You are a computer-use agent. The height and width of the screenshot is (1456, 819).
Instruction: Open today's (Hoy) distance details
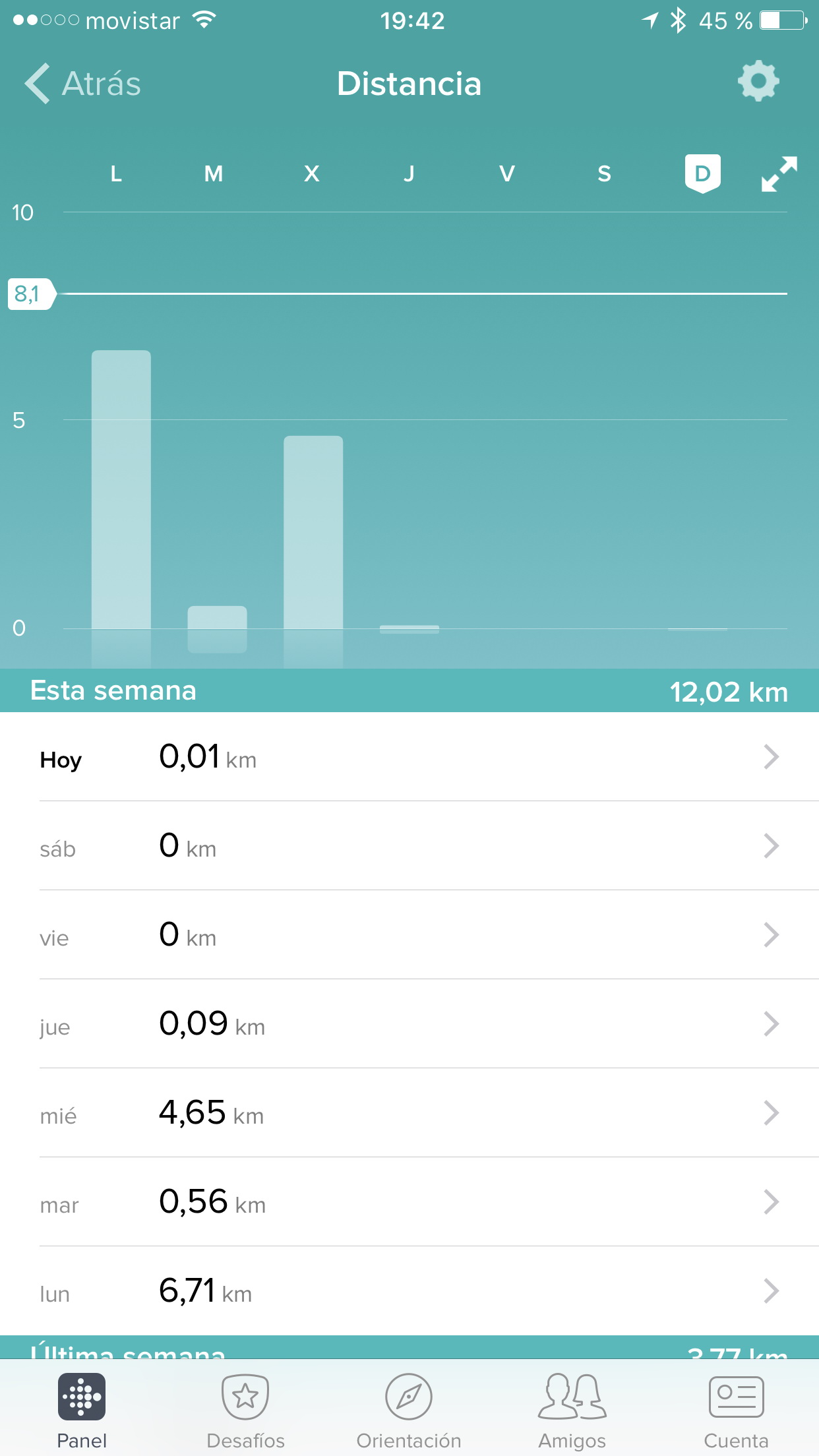pyautogui.click(x=409, y=757)
